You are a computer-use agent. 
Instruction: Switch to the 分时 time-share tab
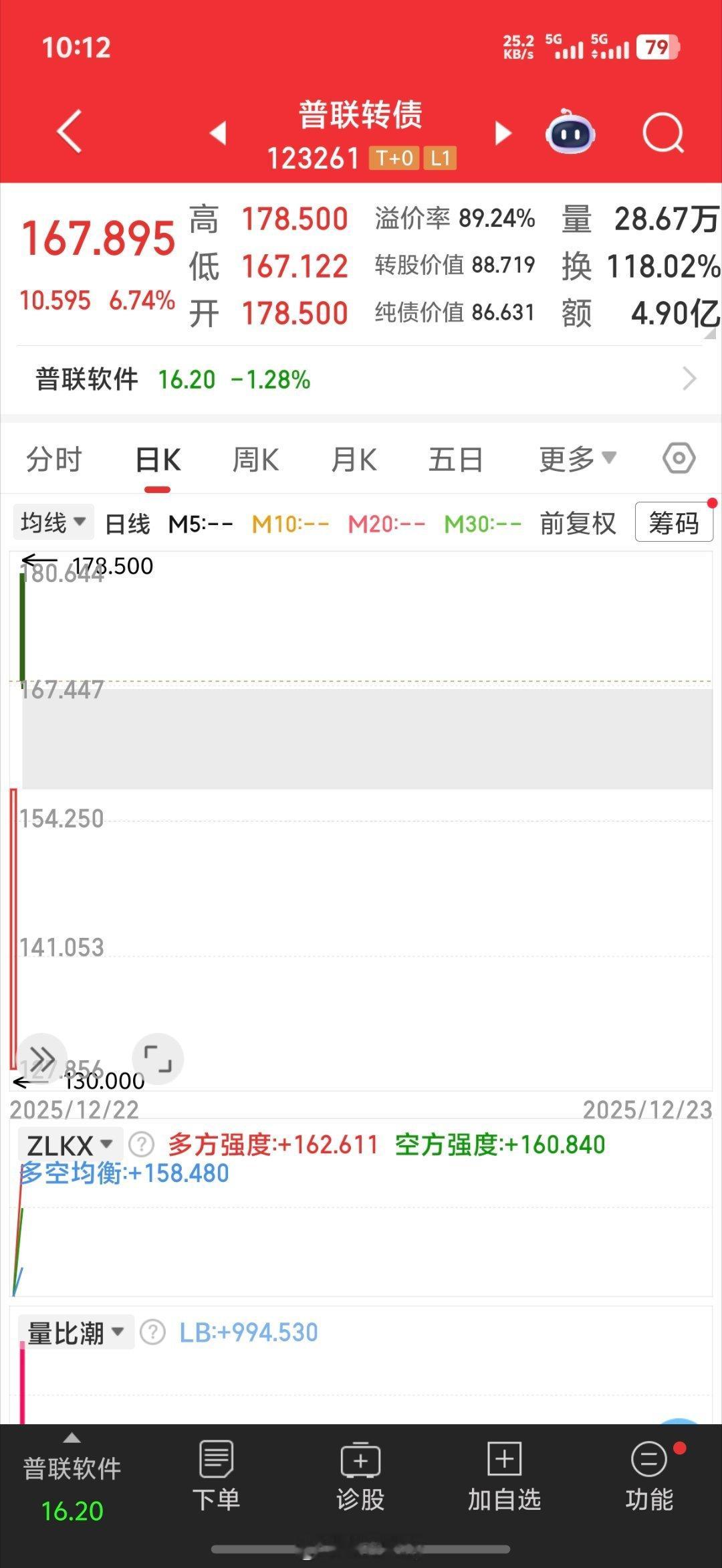[x=54, y=459]
